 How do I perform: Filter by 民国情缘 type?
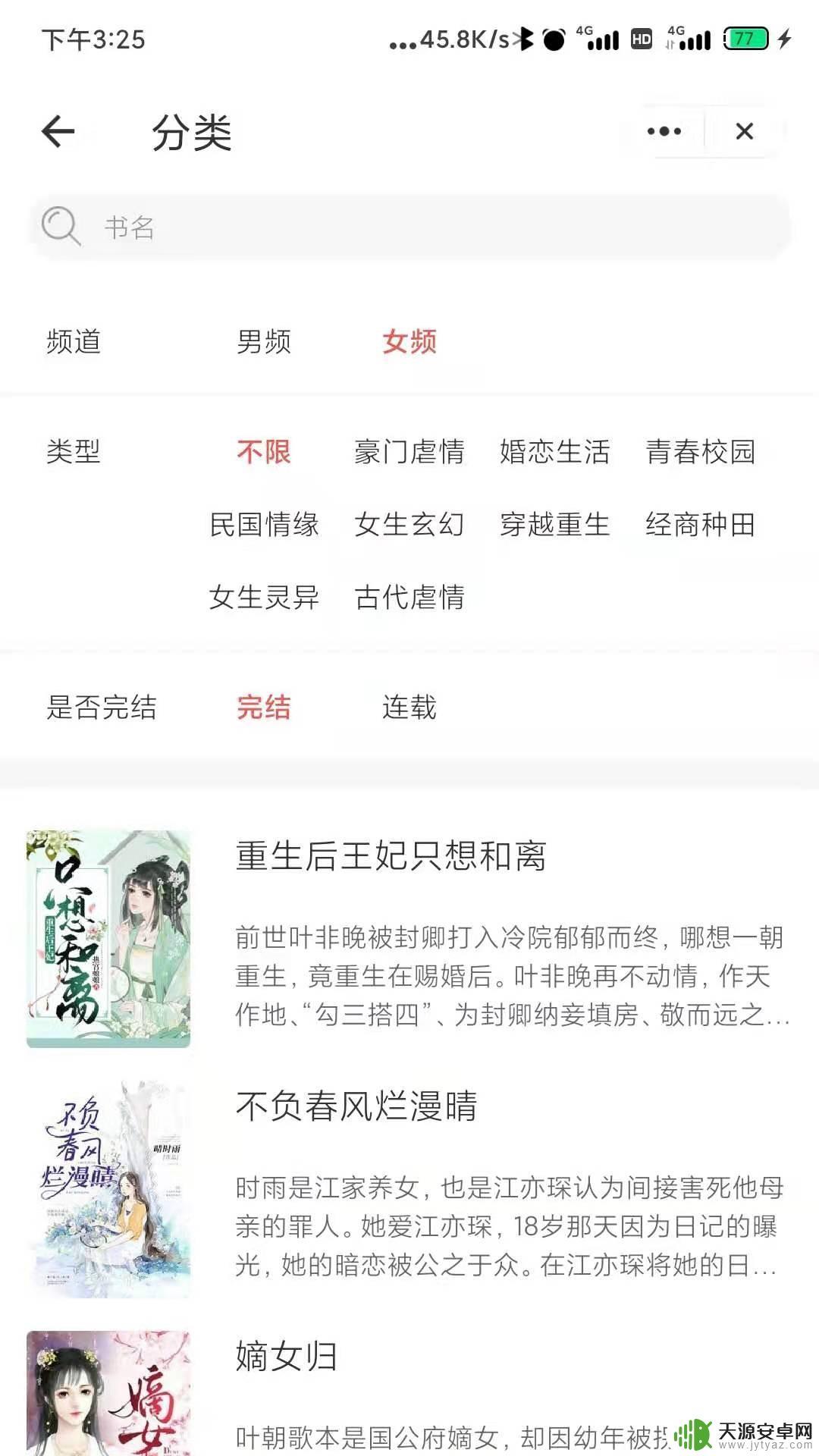click(263, 525)
